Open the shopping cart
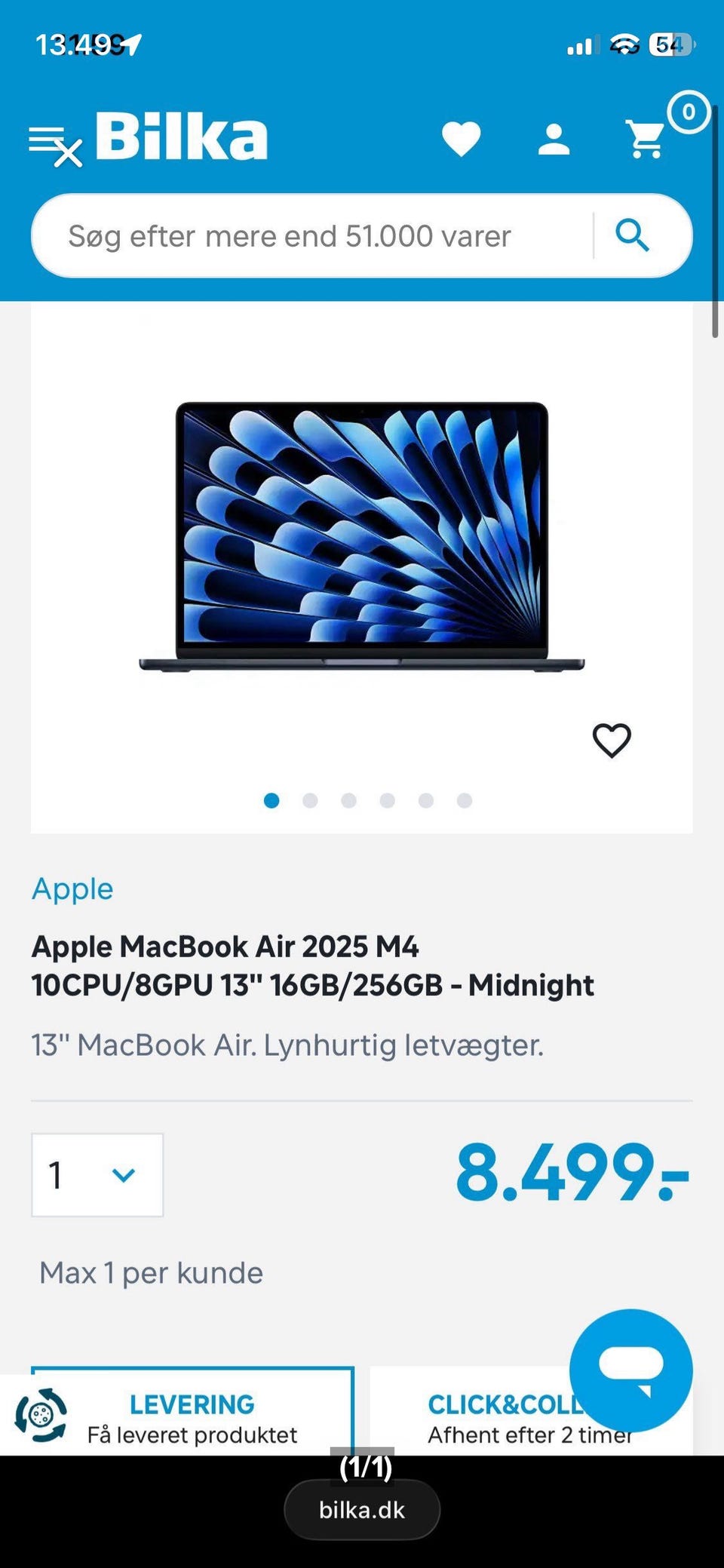Screen dimensions: 724x1568 (646, 140)
